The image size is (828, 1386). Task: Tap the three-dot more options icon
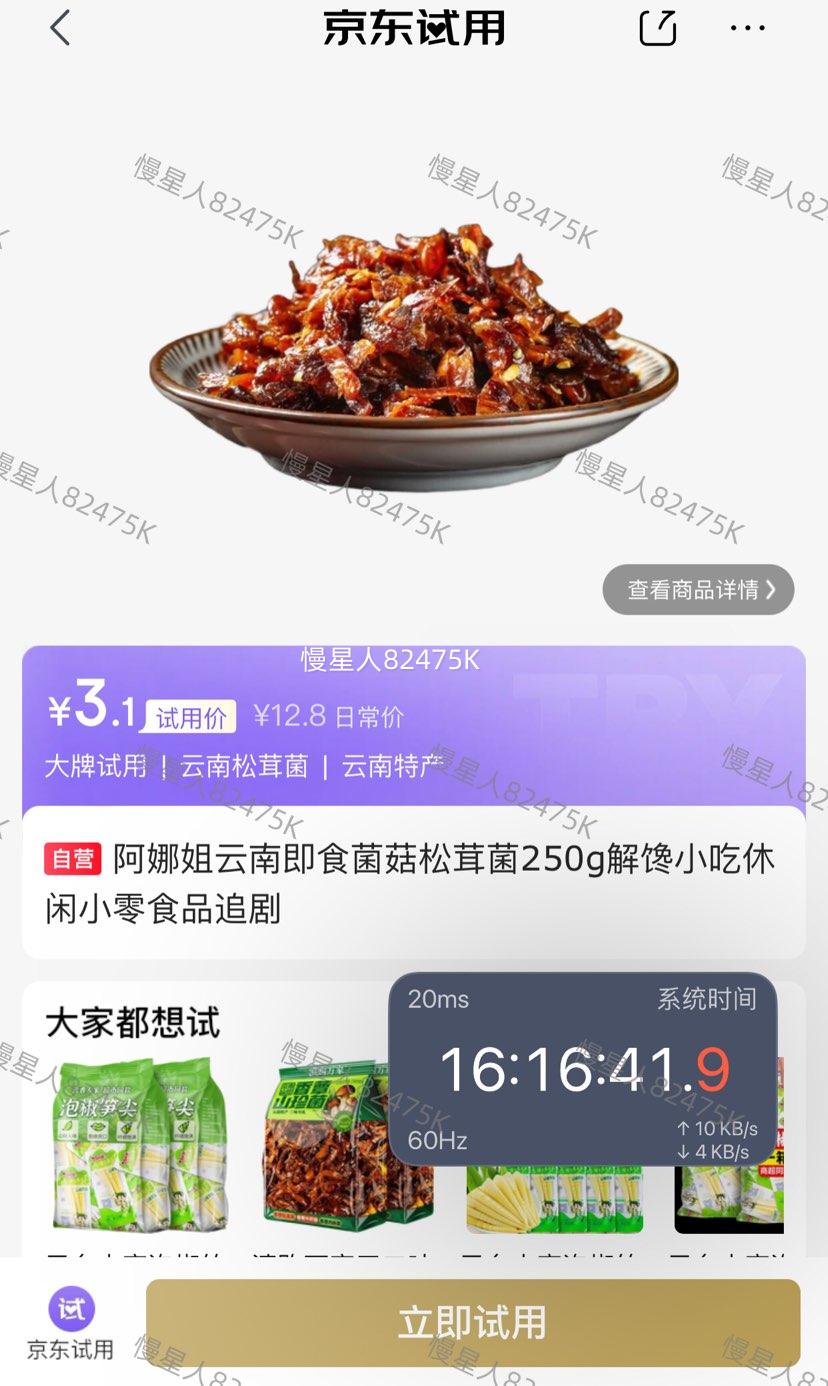(x=748, y=28)
